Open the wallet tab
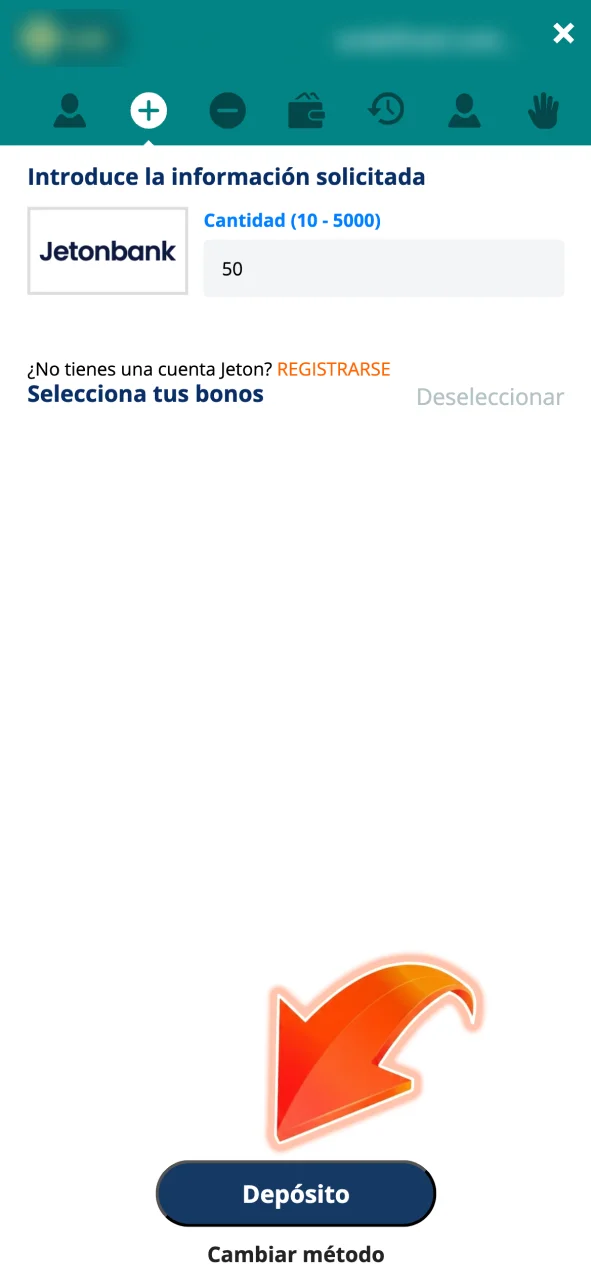591x1280 pixels. tap(306, 110)
